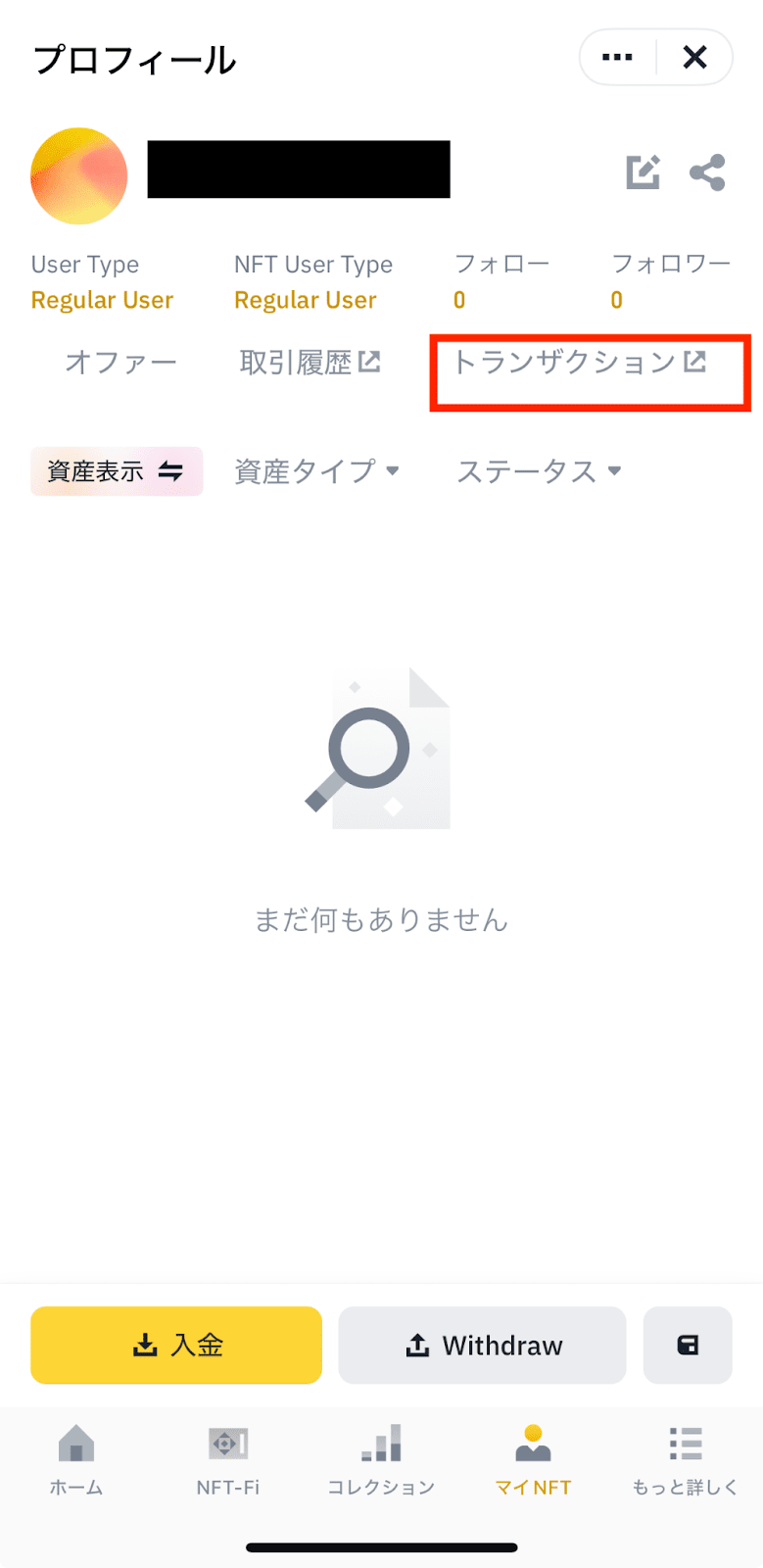The image size is (763, 1568).
Task: Toggle the 資産表示 display switch
Action: [x=116, y=471]
